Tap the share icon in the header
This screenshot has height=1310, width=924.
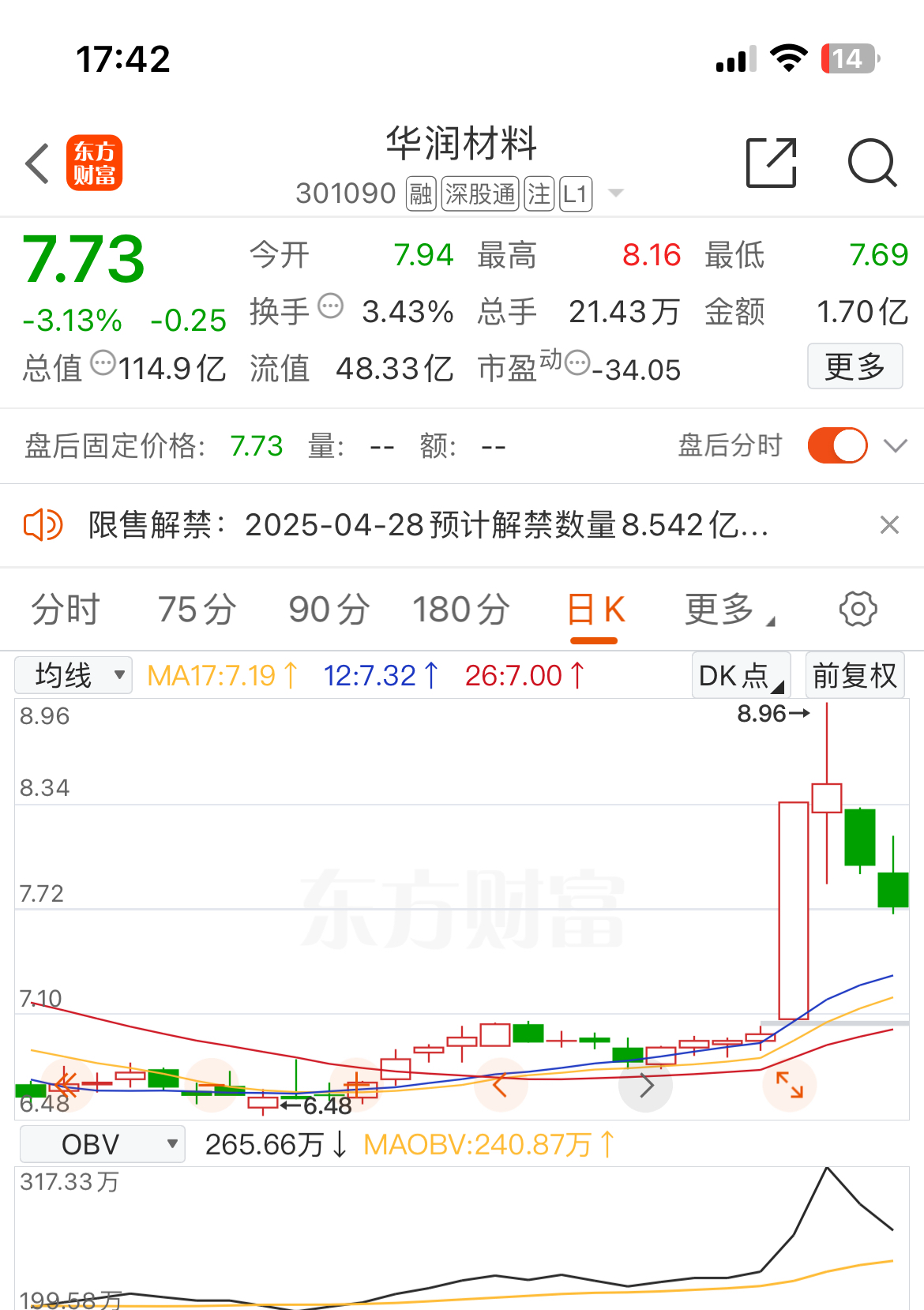click(772, 161)
